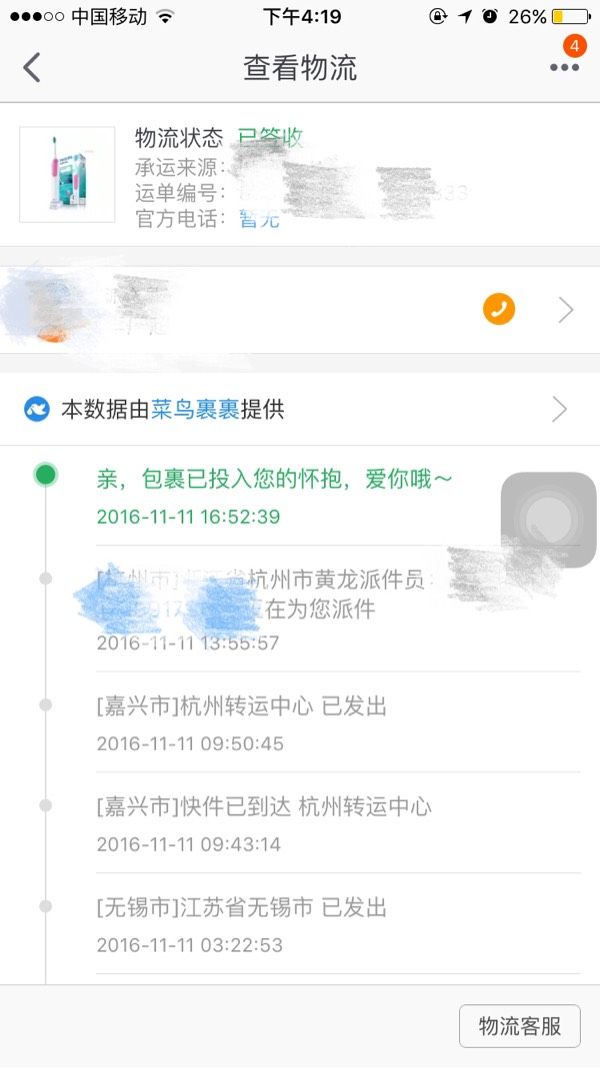Open the toothbrush product thumbnail
Image resolution: width=600 pixels, height=1068 pixels.
pos(67,174)
